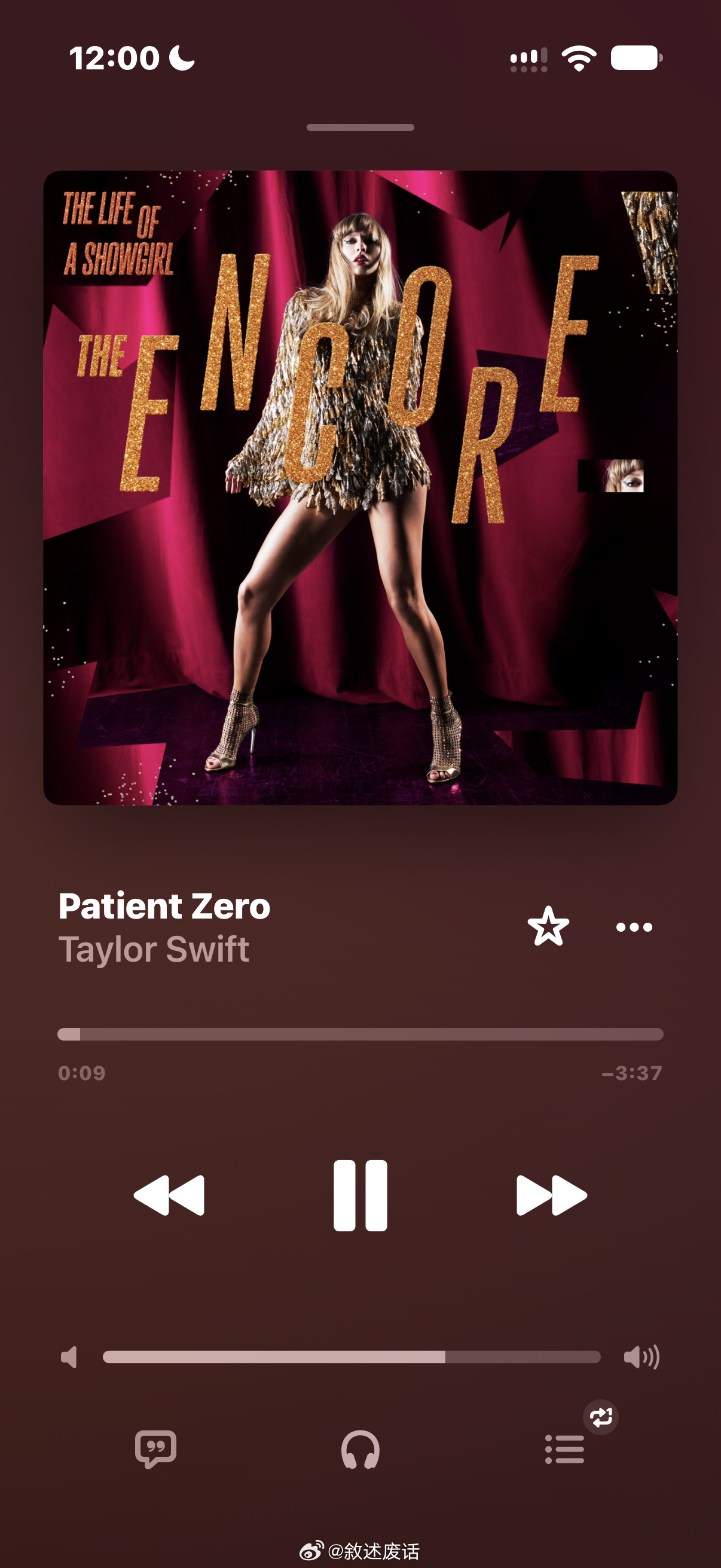Skip to the next track

551,1195
